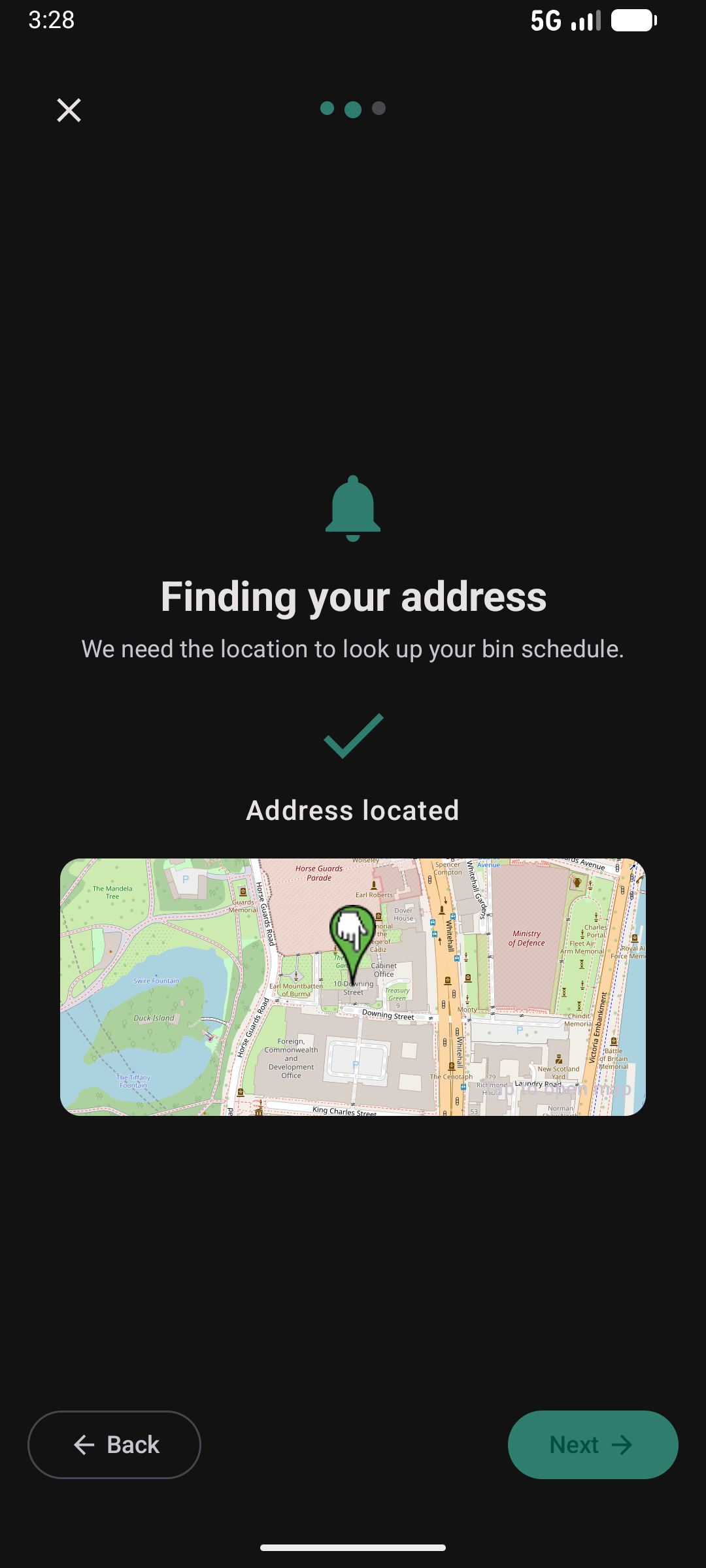Tap the home indicator bar at bottom
This screenshot has width=706, height=1568.
coord(352,1546)
